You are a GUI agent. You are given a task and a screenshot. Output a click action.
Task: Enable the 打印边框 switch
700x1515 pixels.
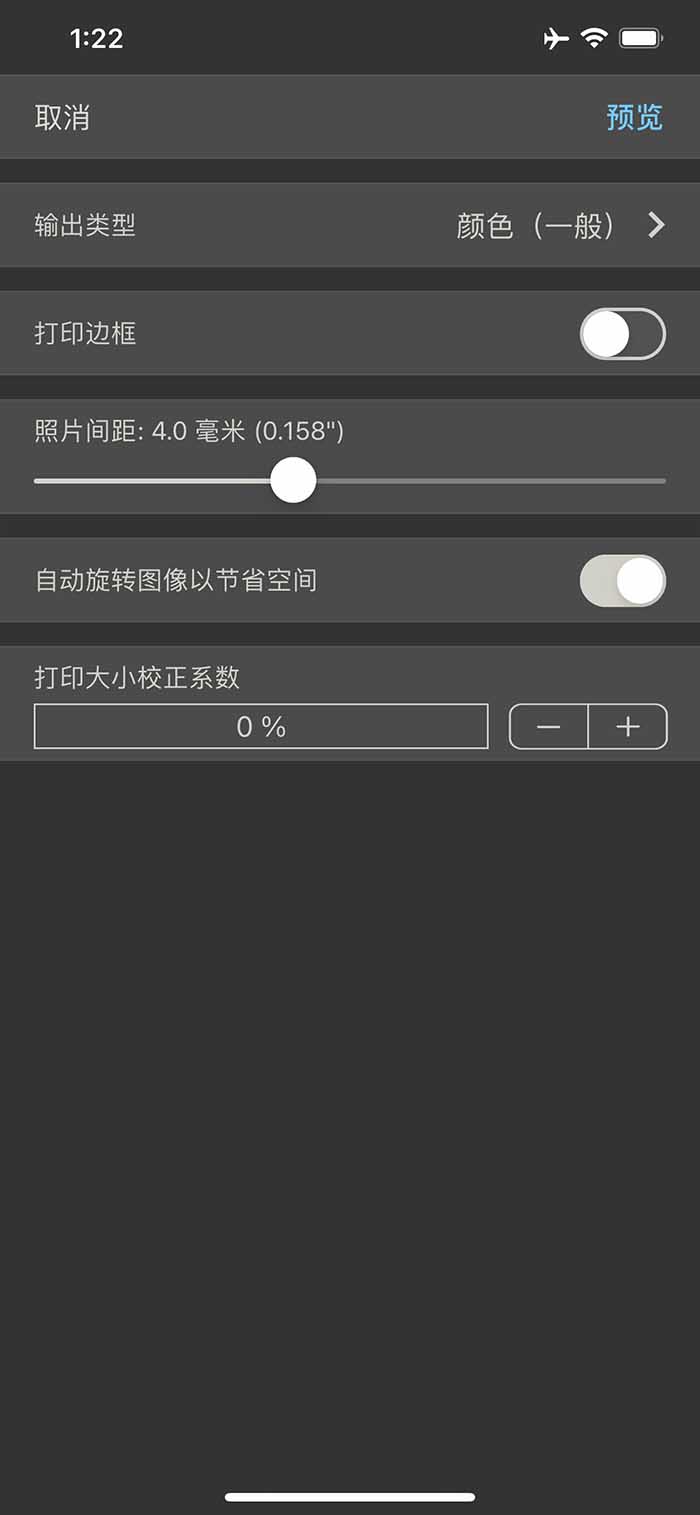point(622,334)
